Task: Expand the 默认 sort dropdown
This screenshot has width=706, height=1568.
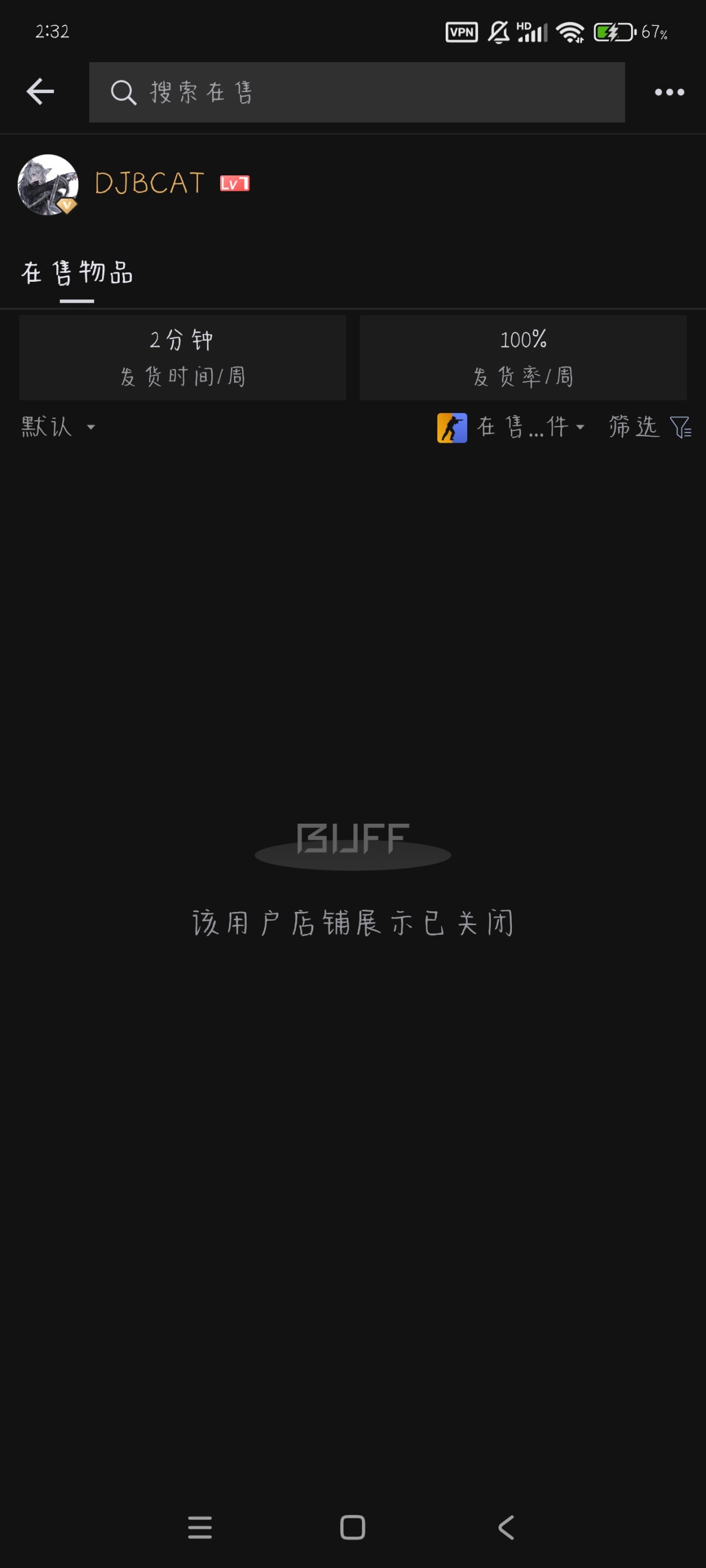Action: pyautogui.click(x=58, y=427)
